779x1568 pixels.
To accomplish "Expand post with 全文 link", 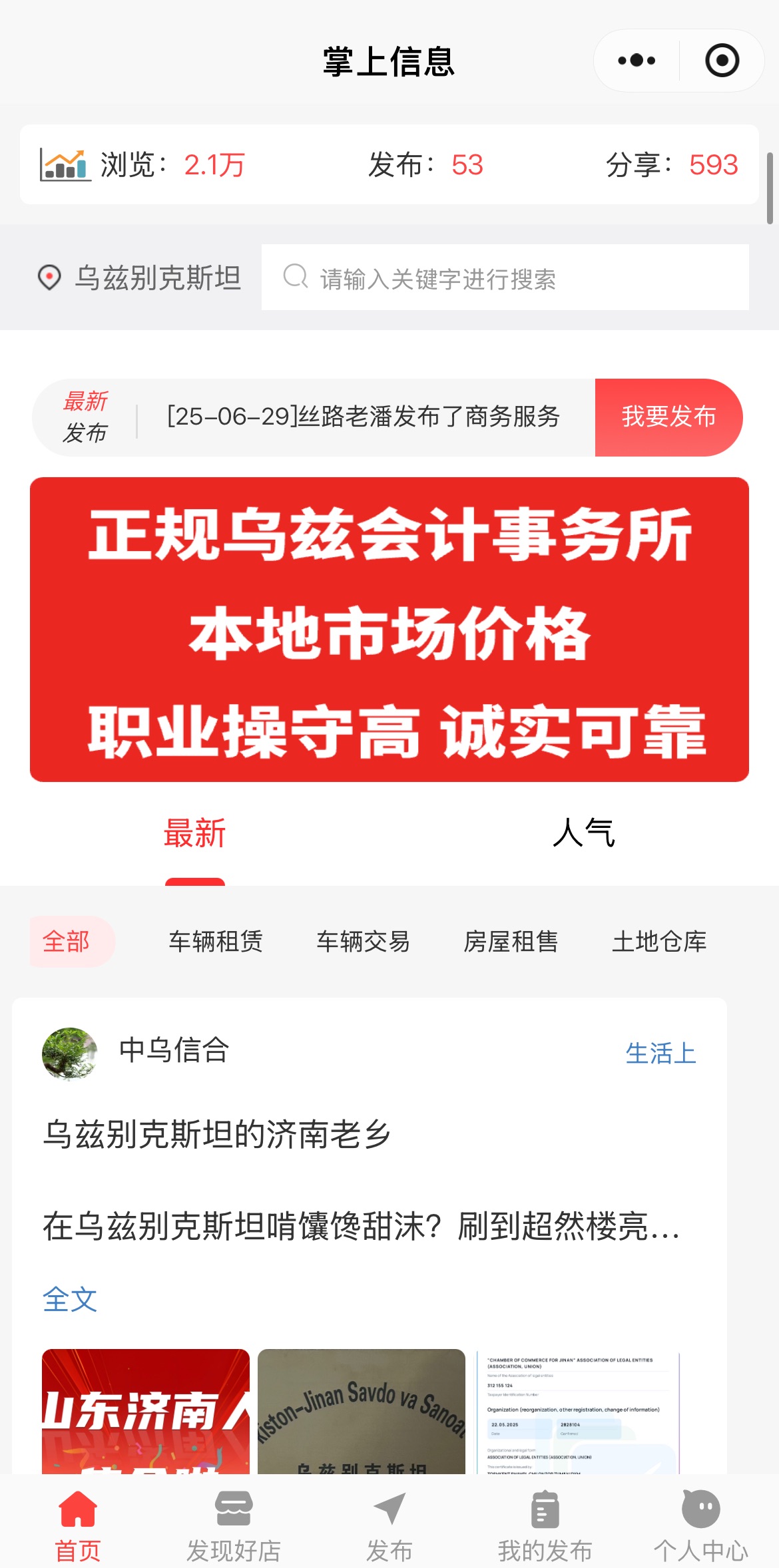I will pos(70,1299).
